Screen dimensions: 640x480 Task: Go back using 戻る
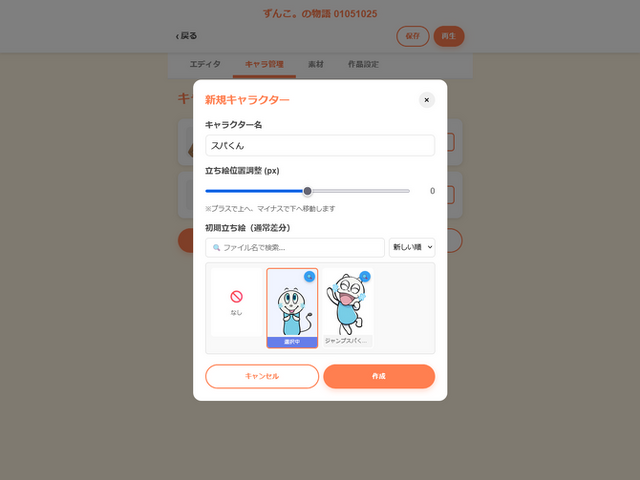click(x=187, y=36)
